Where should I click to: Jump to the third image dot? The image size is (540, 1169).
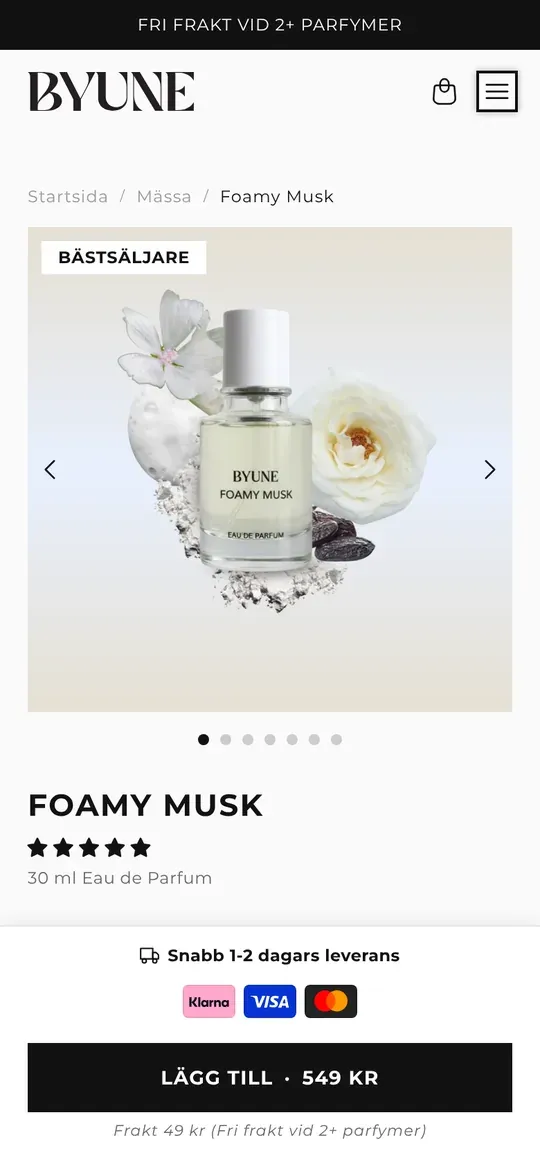click(248, 740)
